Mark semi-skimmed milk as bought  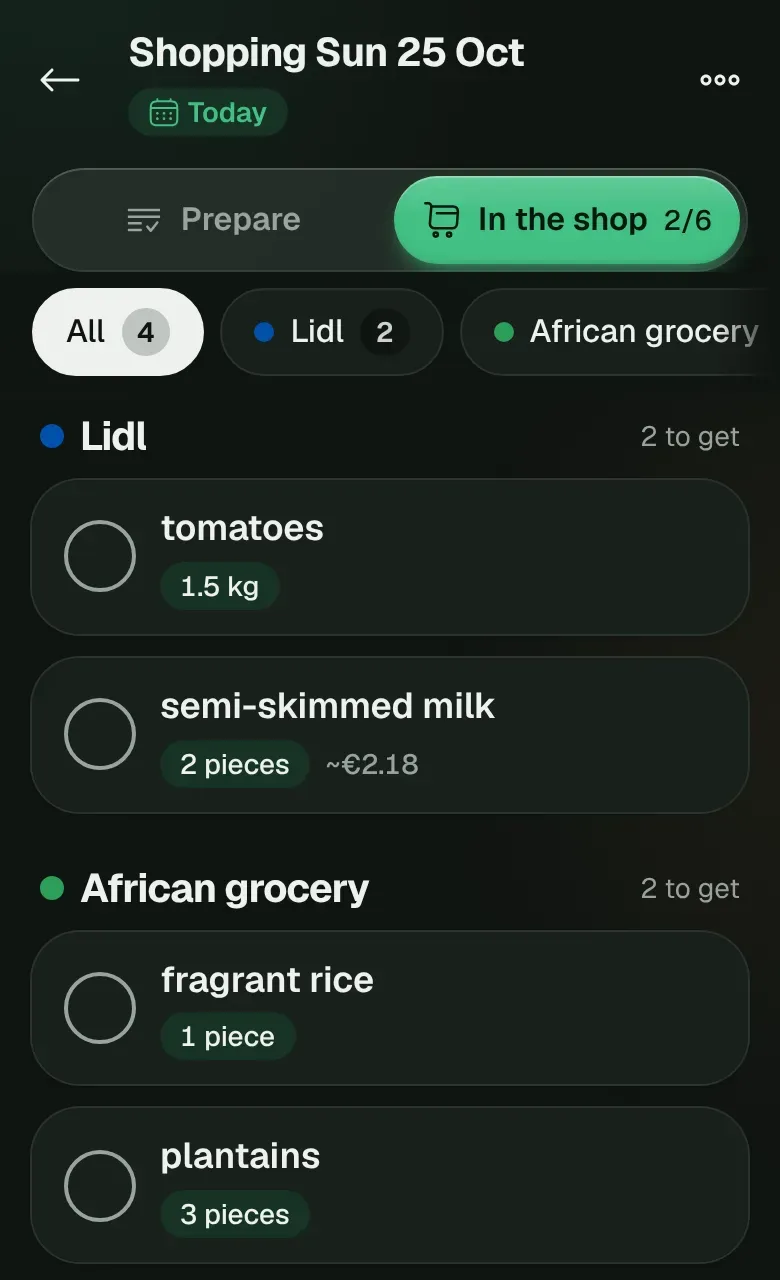click(100, 734)
